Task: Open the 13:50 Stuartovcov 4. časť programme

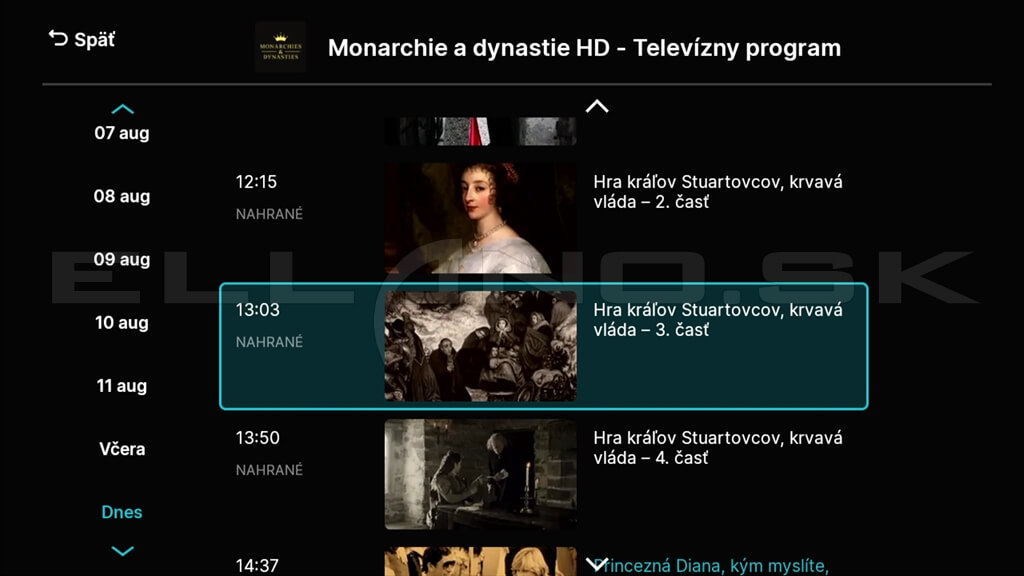Action: (543, 474)
